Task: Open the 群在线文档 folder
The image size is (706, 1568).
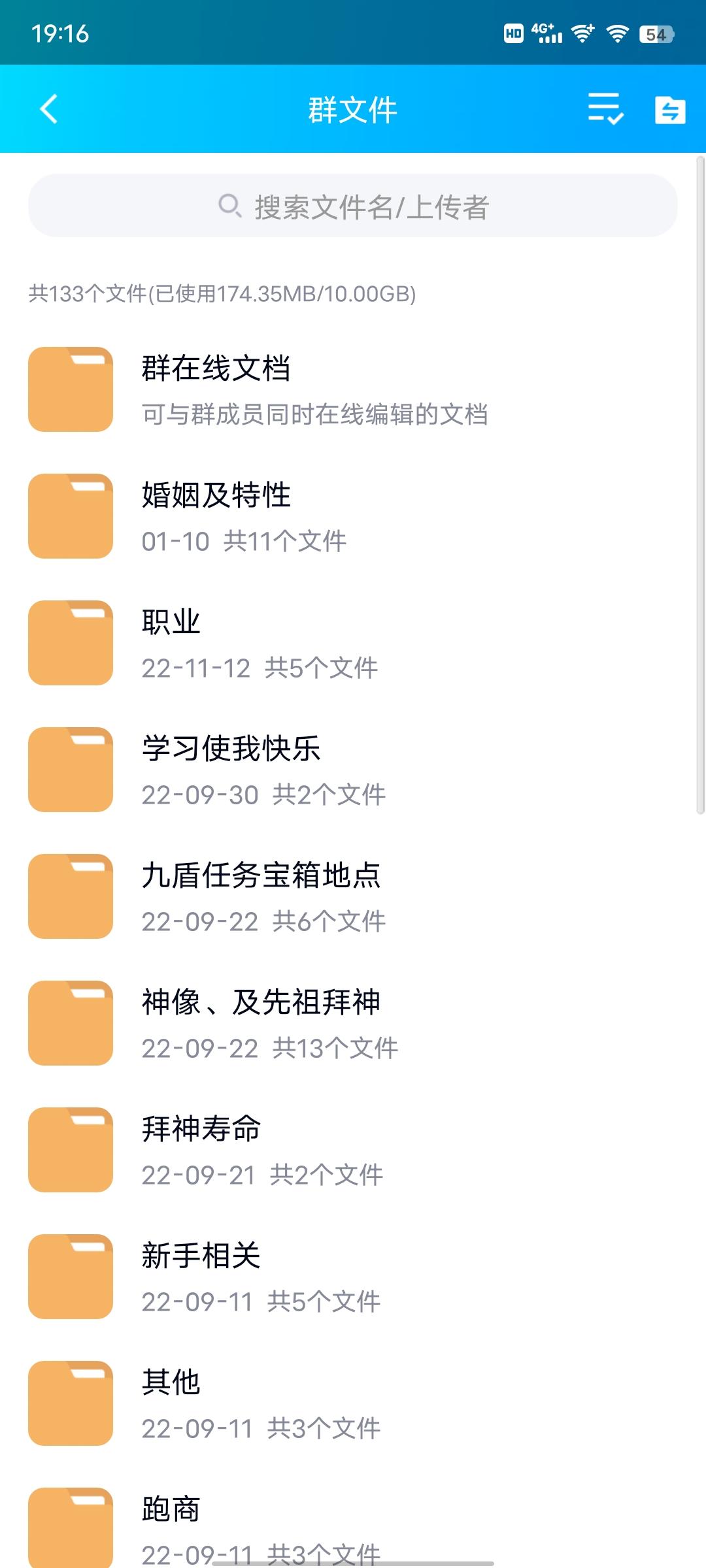Action: pos(353,389)
